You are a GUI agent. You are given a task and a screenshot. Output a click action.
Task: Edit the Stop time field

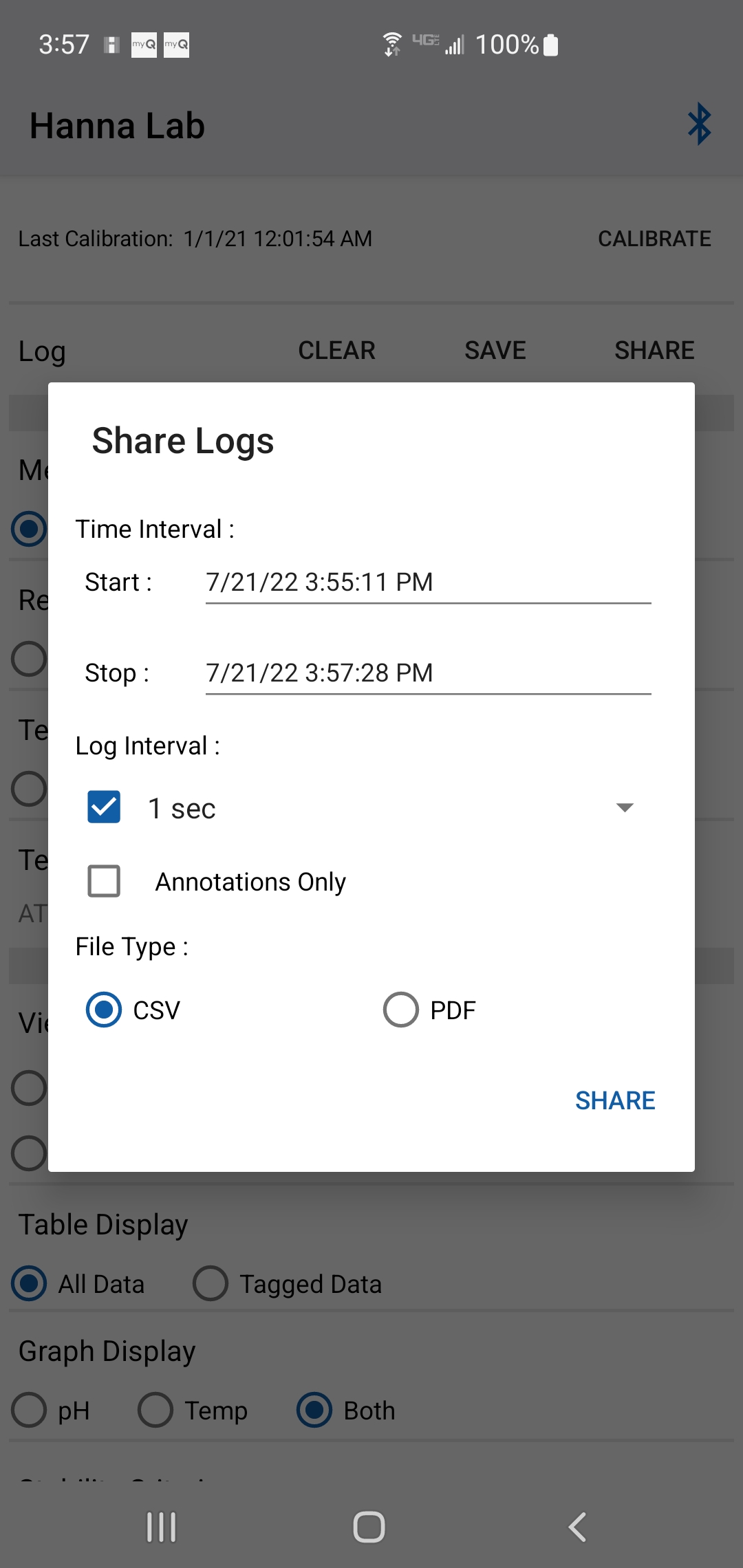[428, 673]
